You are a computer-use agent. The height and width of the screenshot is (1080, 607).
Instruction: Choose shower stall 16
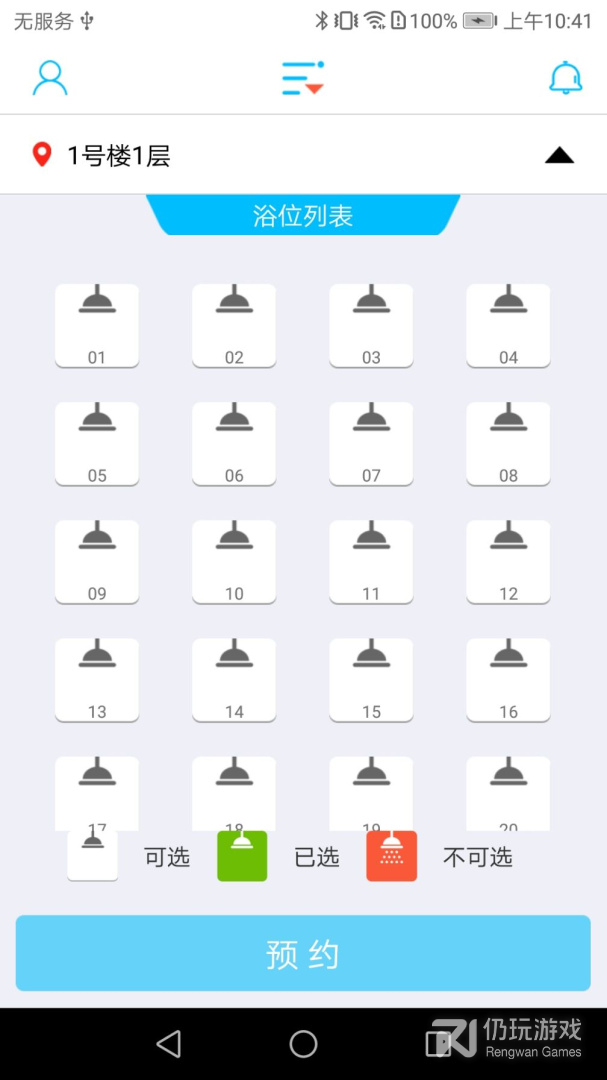(508, 679)
